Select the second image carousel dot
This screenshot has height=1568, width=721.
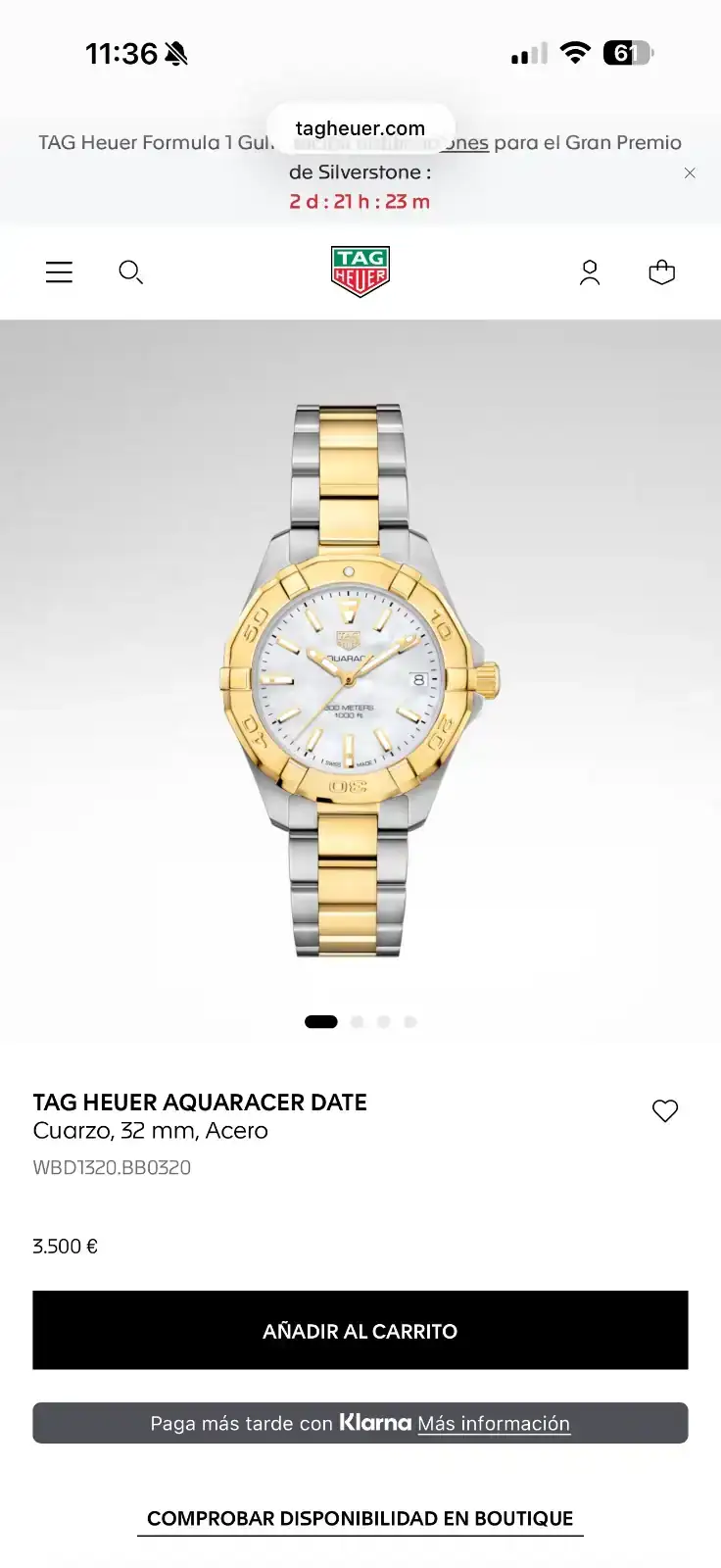(357, 1022)
